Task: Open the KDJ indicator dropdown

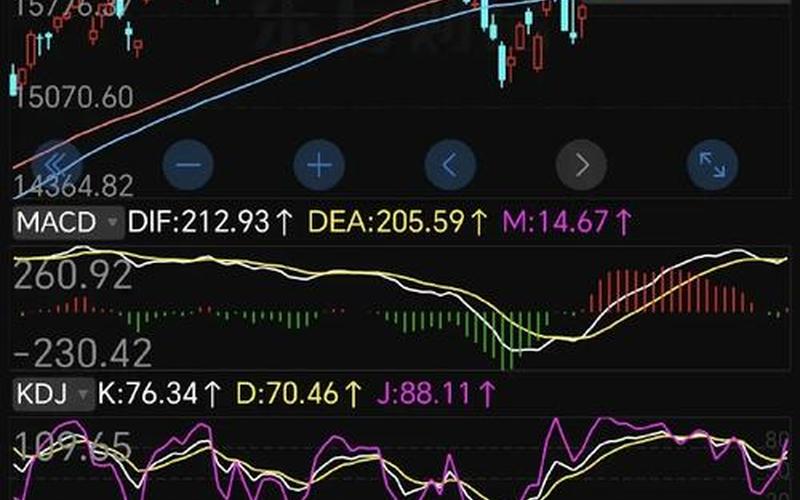Action: pos(54,394)
